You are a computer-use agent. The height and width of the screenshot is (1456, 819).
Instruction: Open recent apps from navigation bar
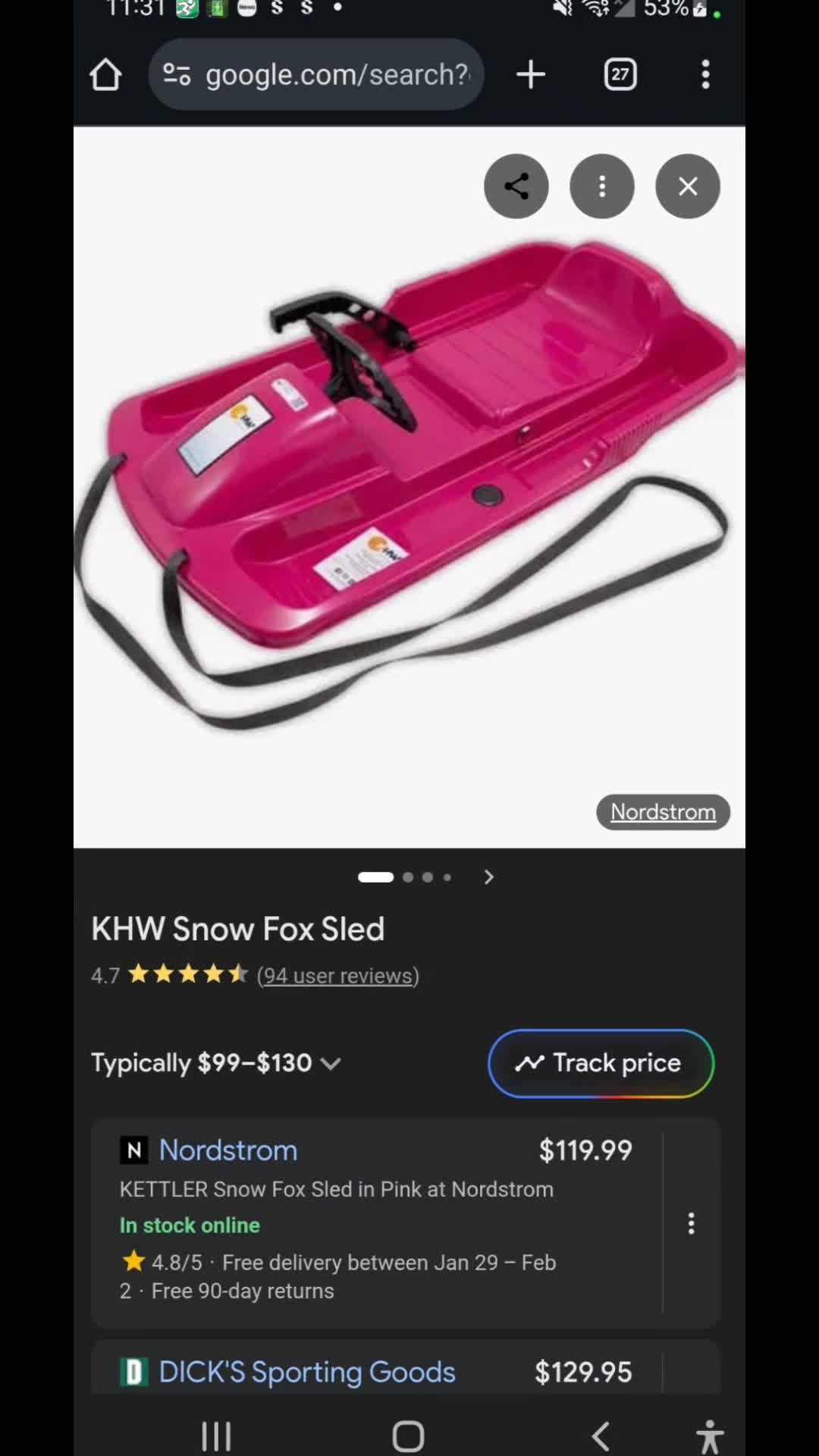(216, 1436)
